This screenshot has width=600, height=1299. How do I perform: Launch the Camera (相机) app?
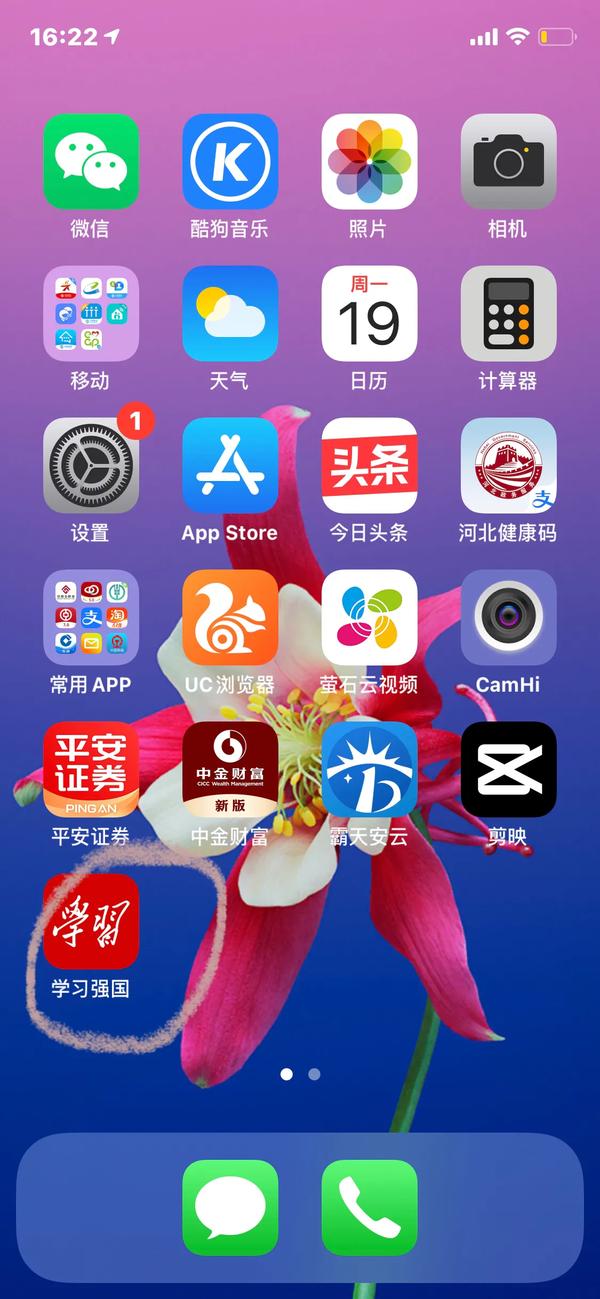[508, 162]
